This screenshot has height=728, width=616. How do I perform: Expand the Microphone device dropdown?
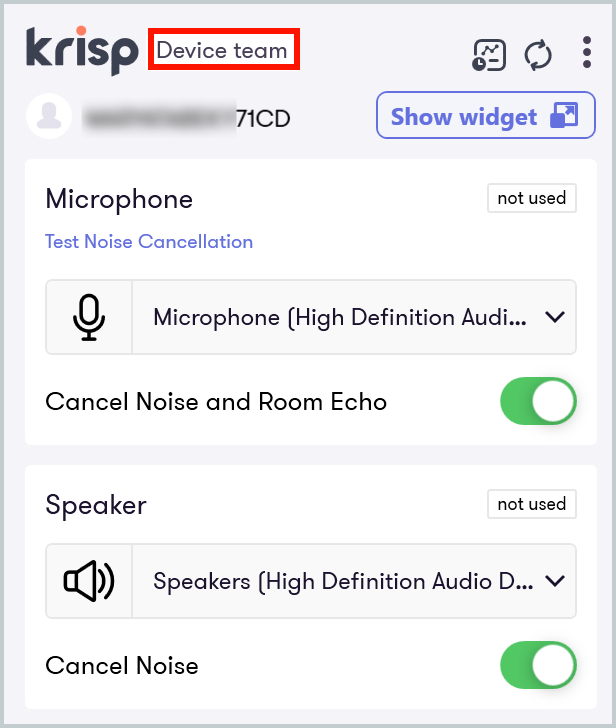(354, 318)
